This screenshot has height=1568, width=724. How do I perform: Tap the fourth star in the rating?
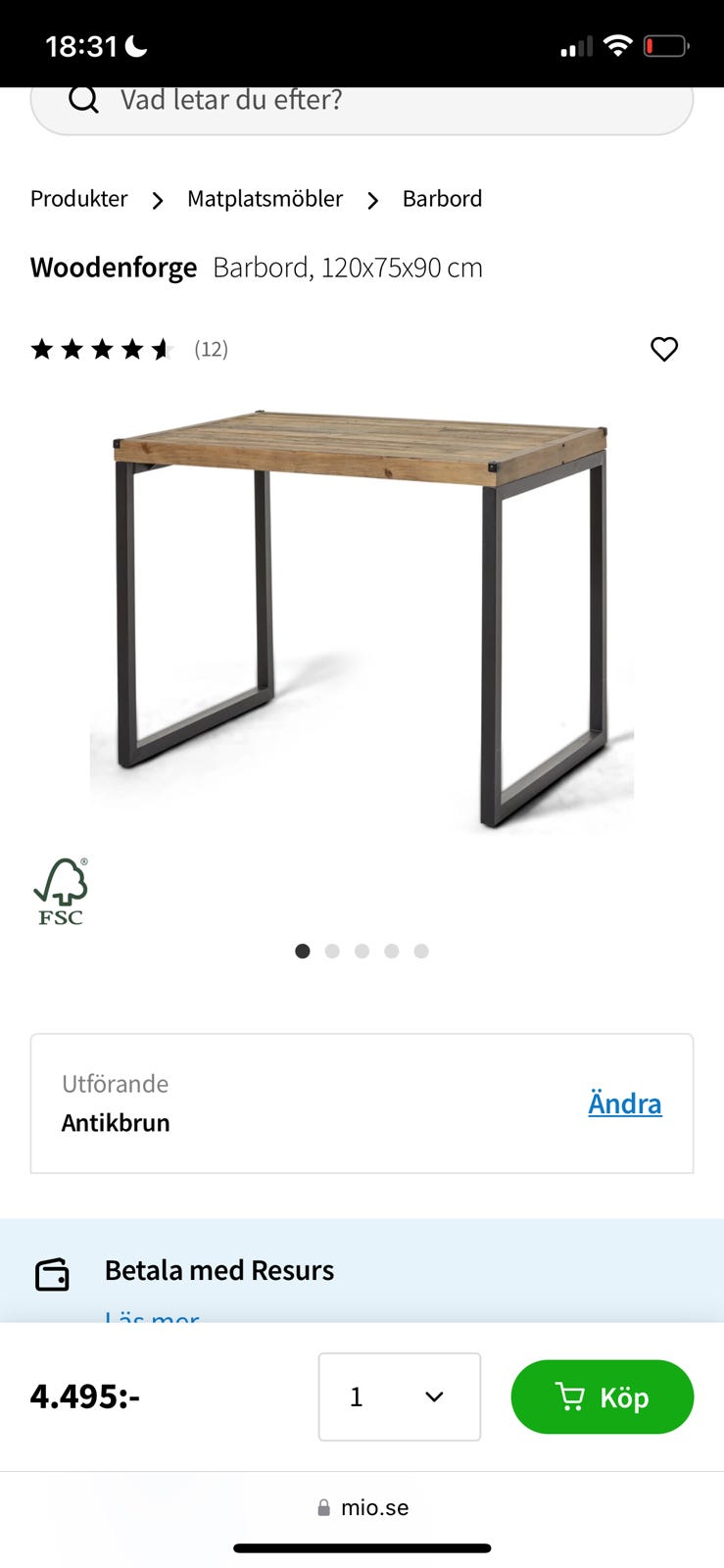132,349
